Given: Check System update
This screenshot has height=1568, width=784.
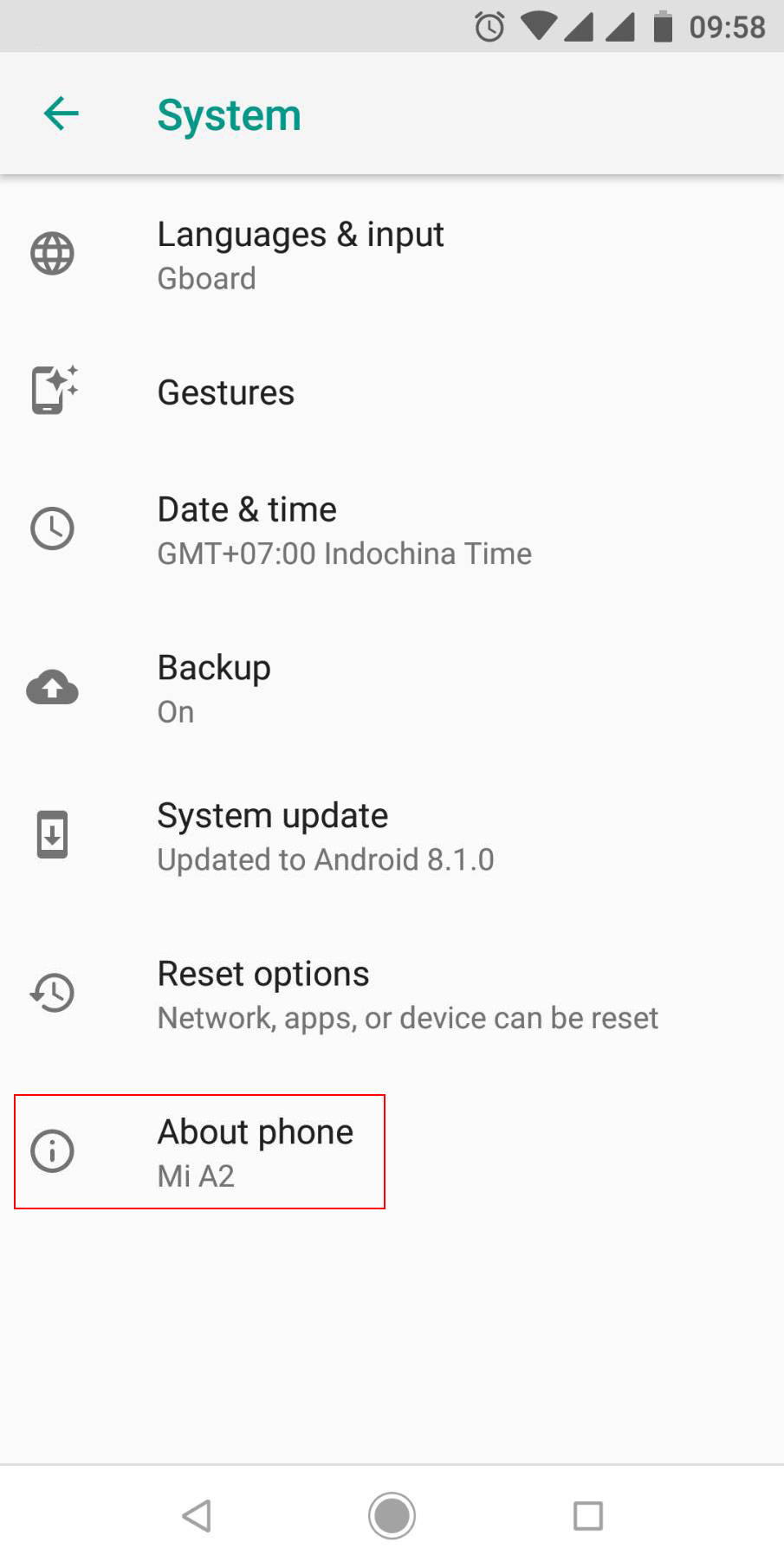Looking at the screenshot, I should point(392,836).
